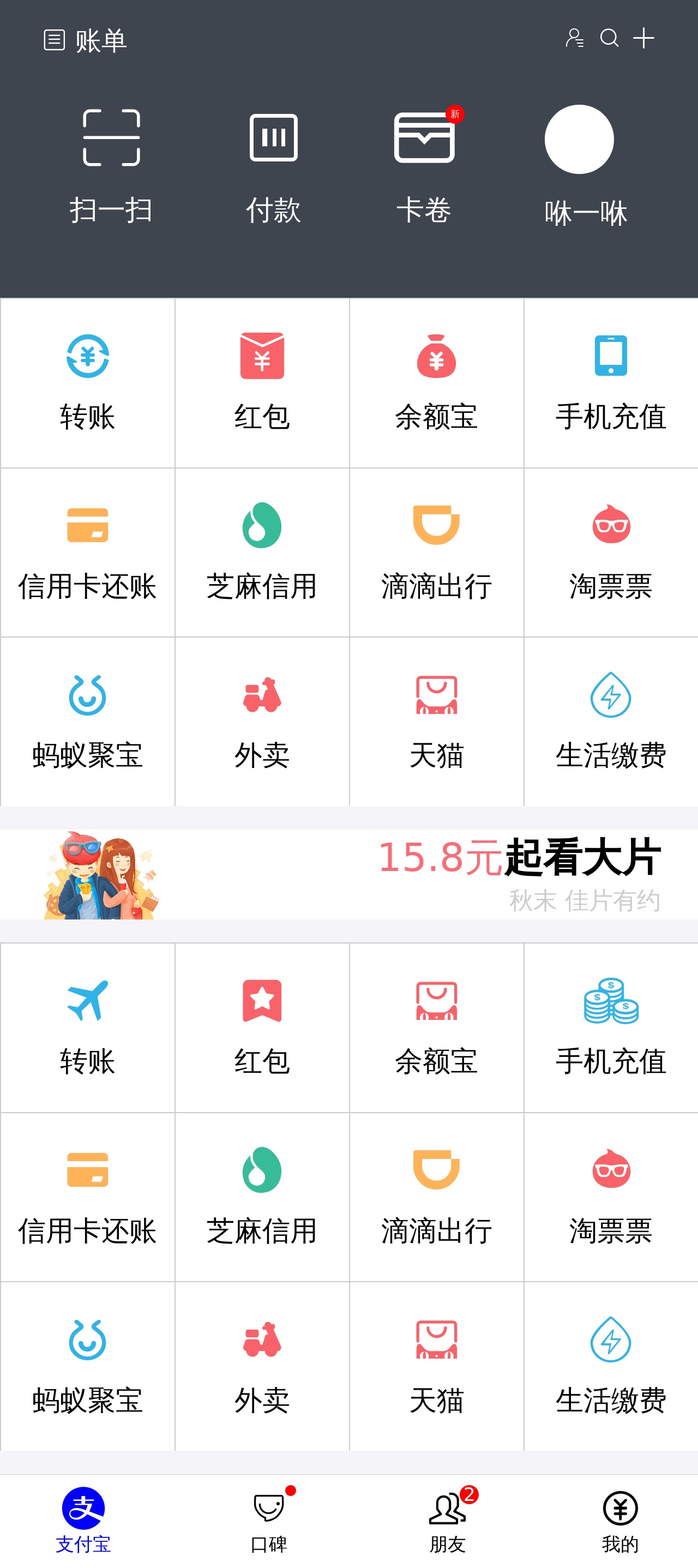Open the contacts list icon

point(574,38)
